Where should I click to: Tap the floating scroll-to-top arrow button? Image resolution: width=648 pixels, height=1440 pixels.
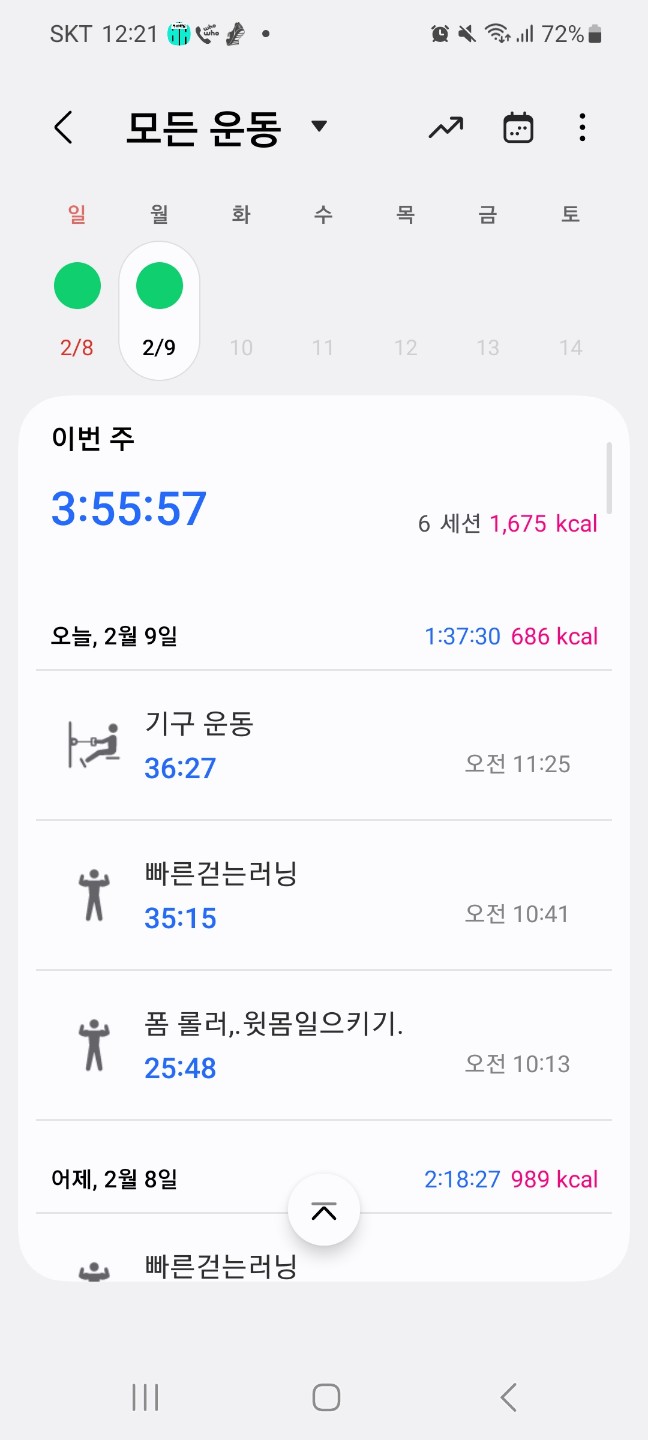[323, 1212]
